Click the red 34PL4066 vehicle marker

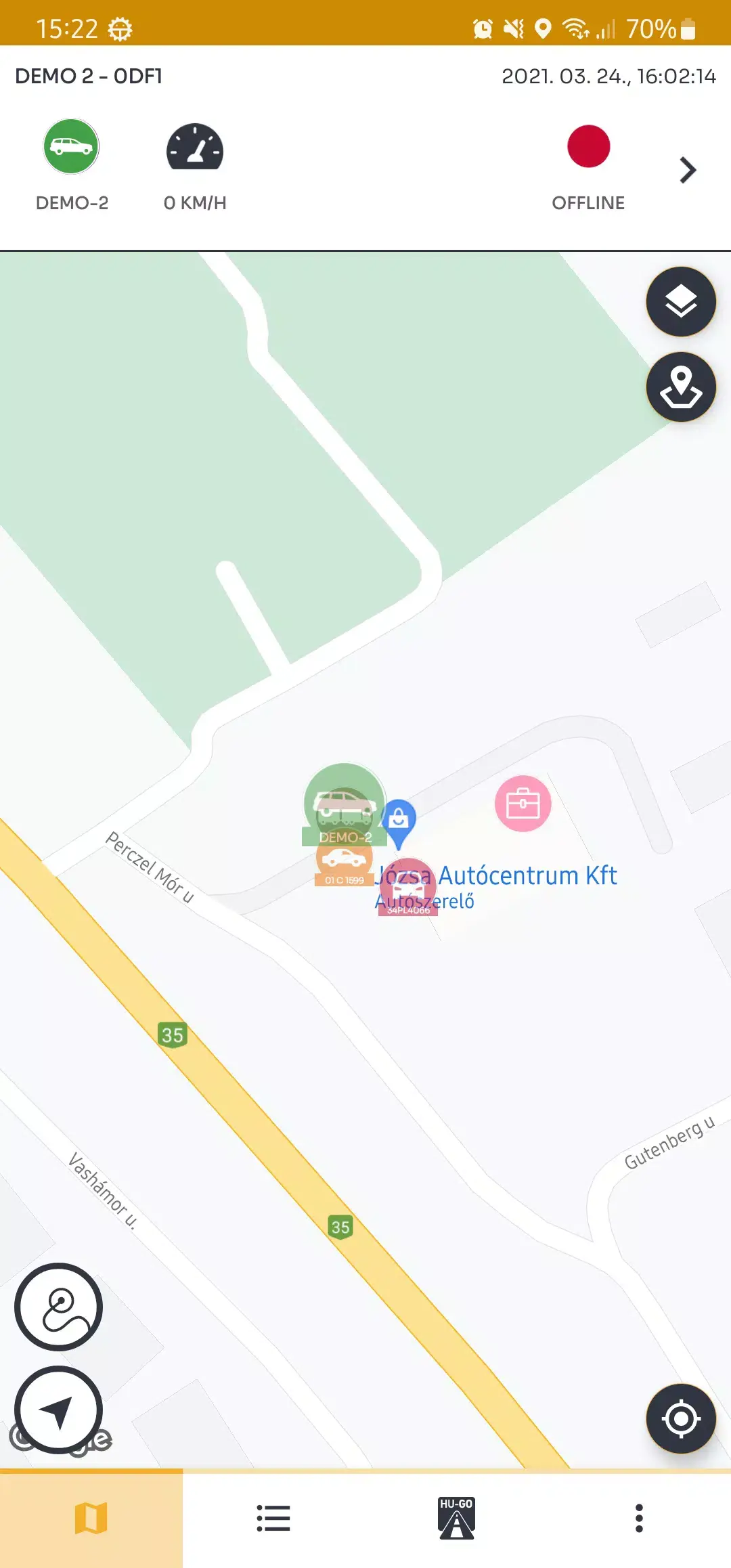(407, 887)
